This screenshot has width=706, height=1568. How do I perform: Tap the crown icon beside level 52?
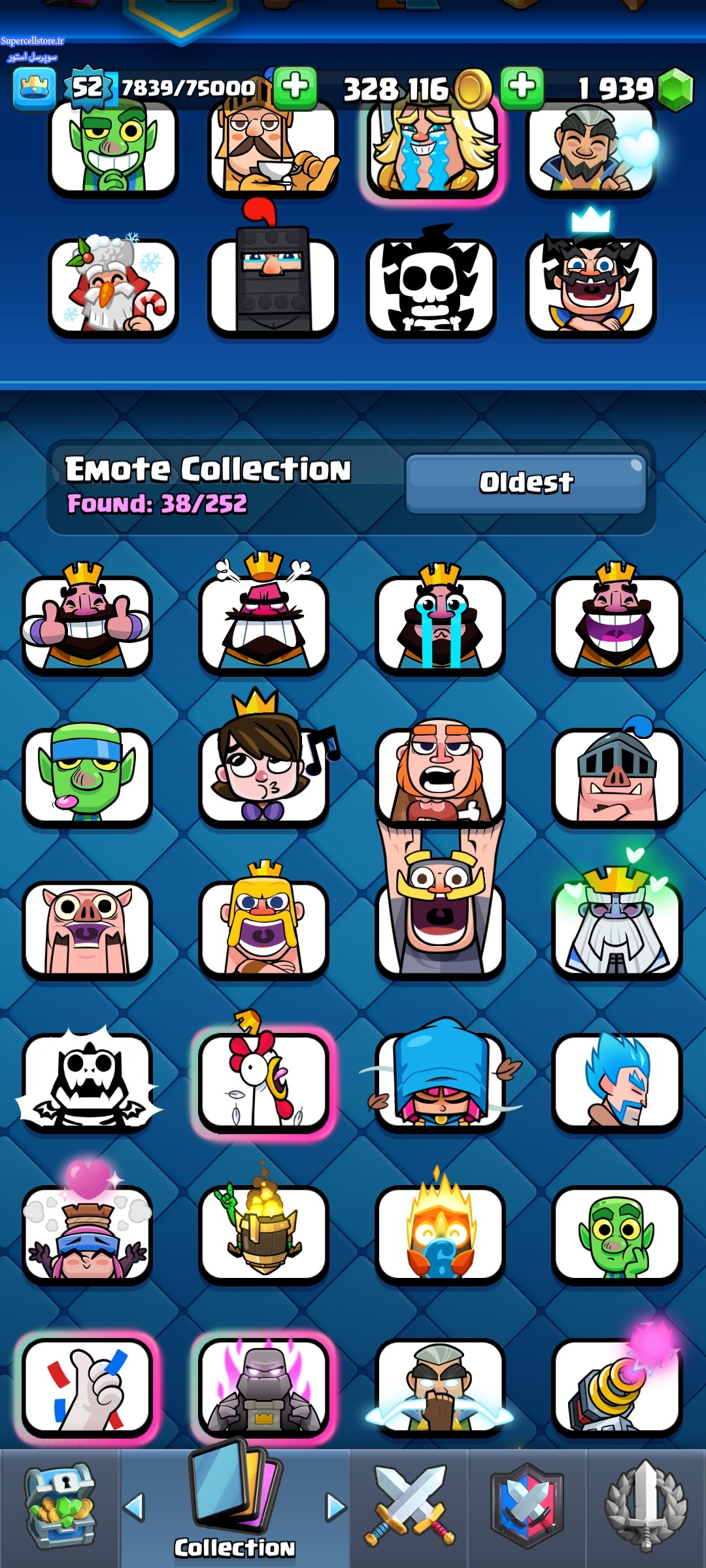tap(34, 88)
